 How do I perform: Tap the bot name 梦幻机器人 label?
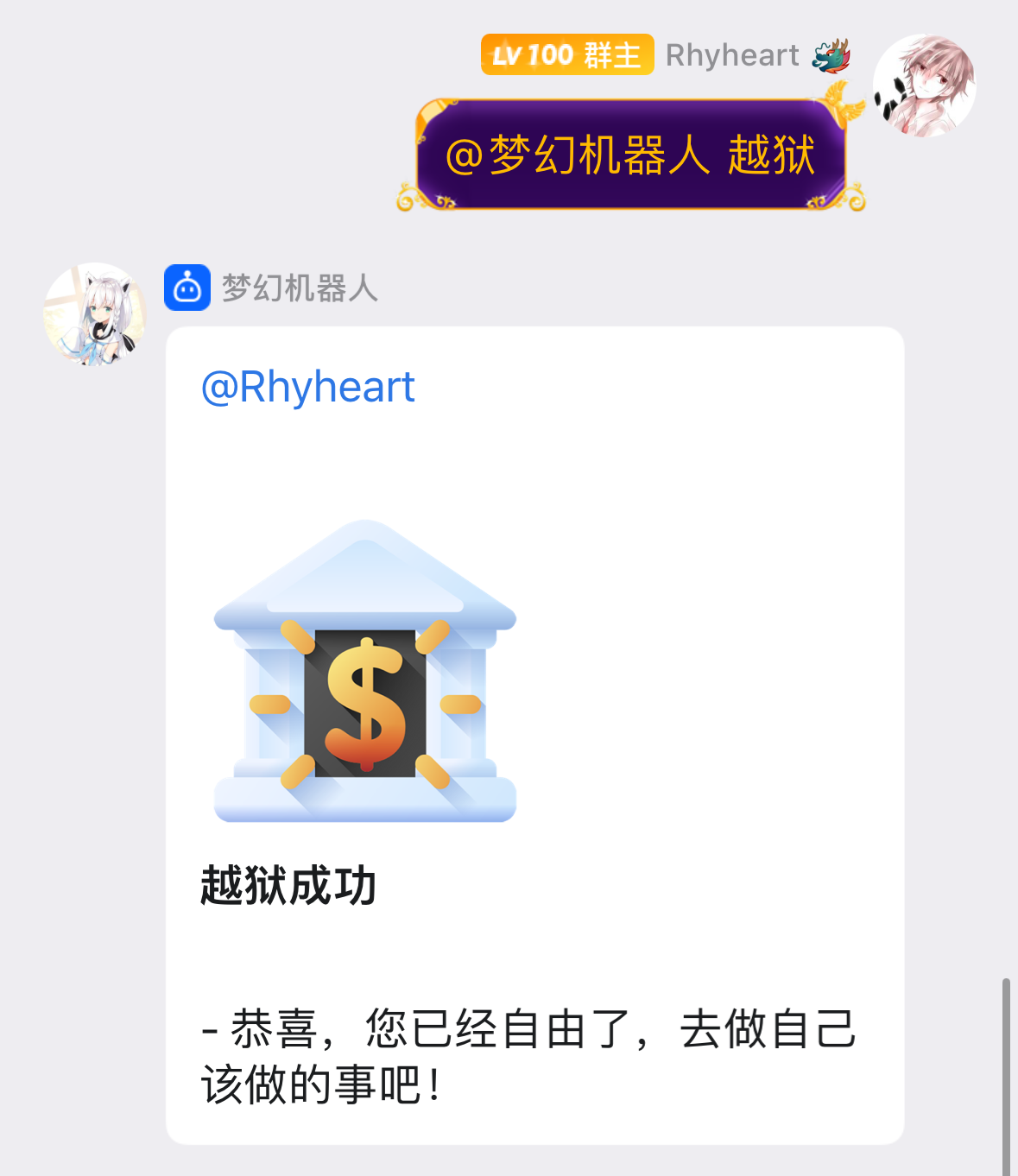click(x=300, y=291)
